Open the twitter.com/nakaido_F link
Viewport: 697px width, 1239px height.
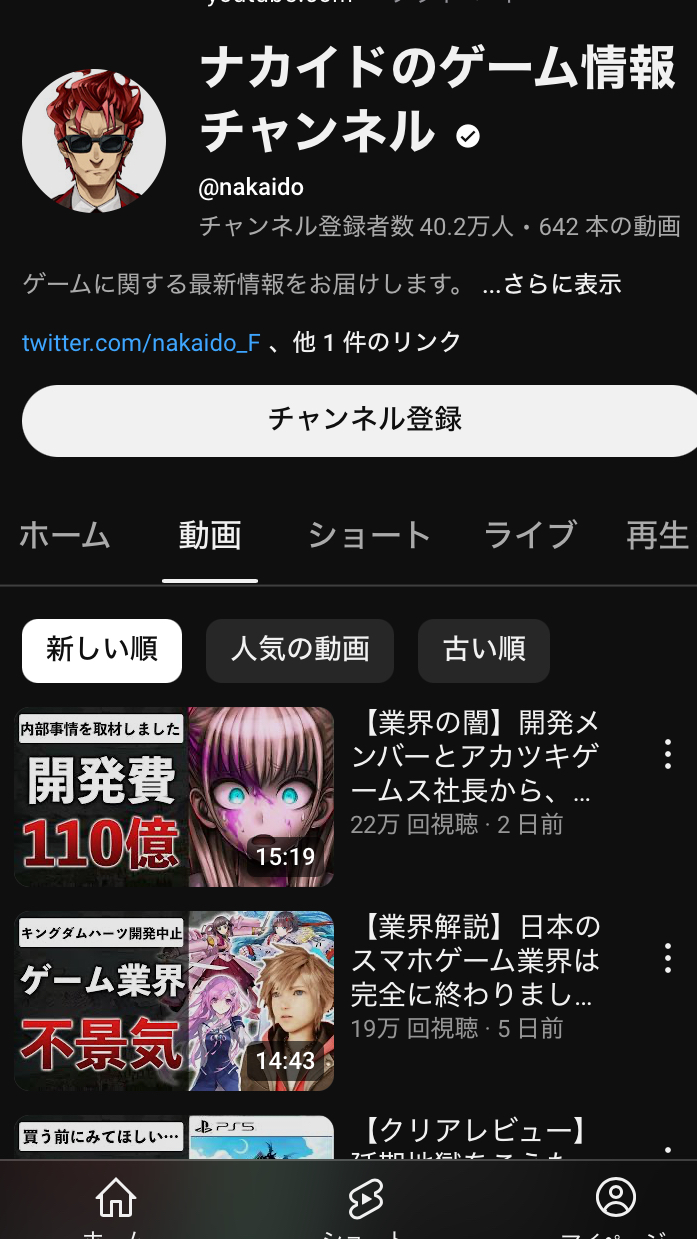pyautogui.click(x=141, y=343)
